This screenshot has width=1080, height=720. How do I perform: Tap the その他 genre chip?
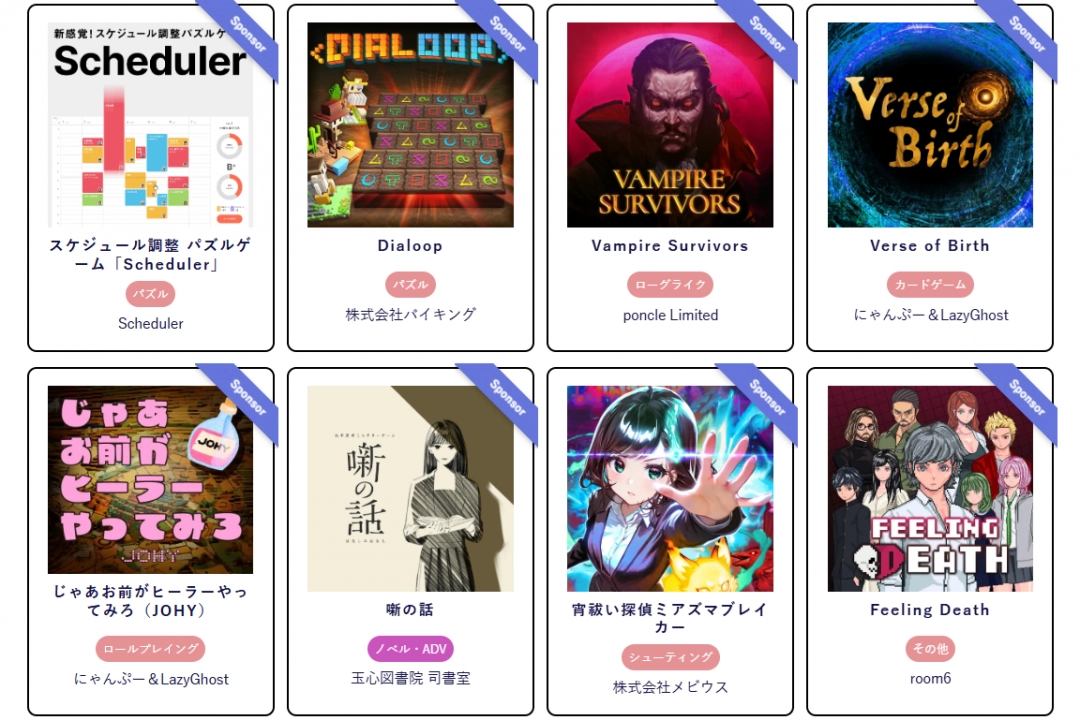[x=930, y=649]
